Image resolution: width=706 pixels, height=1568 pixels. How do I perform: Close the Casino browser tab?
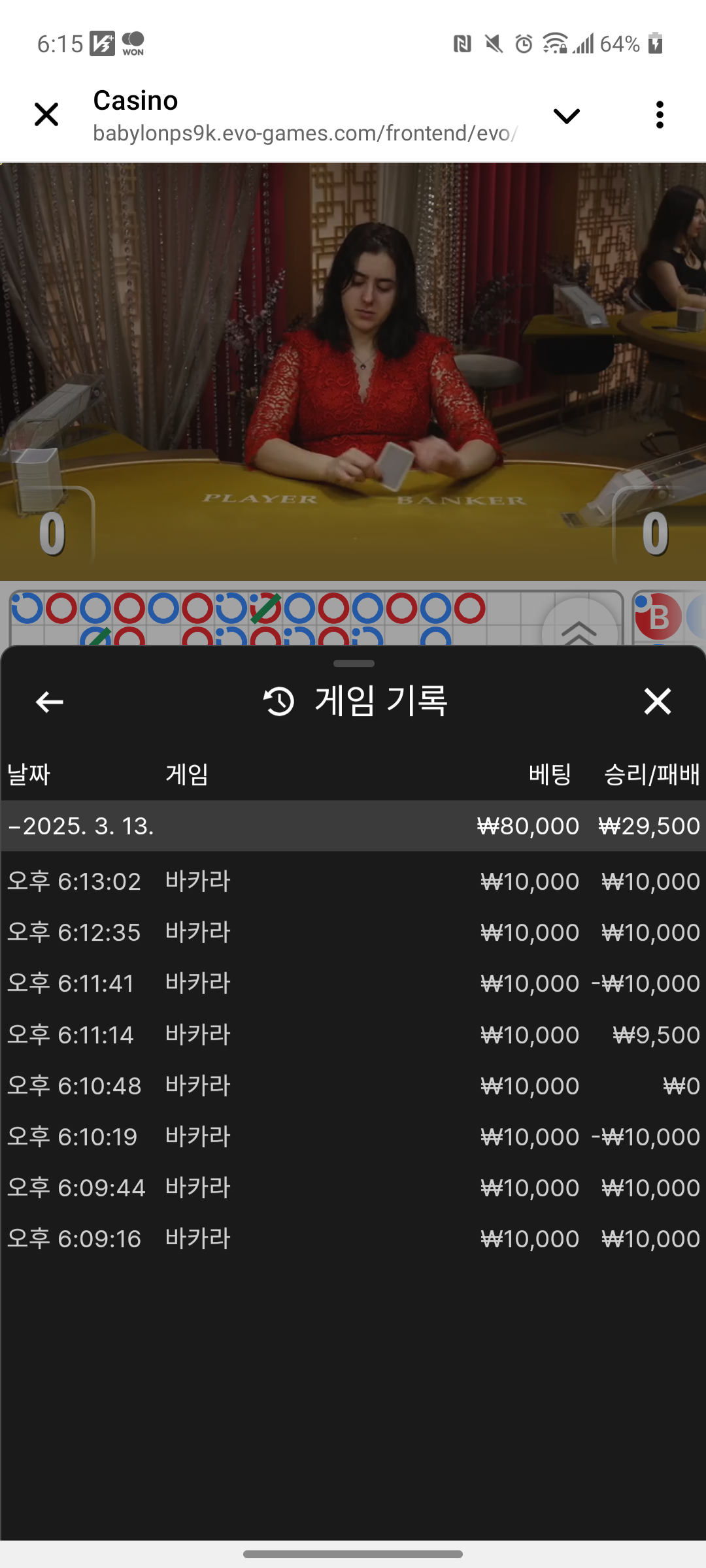[46, 115]
